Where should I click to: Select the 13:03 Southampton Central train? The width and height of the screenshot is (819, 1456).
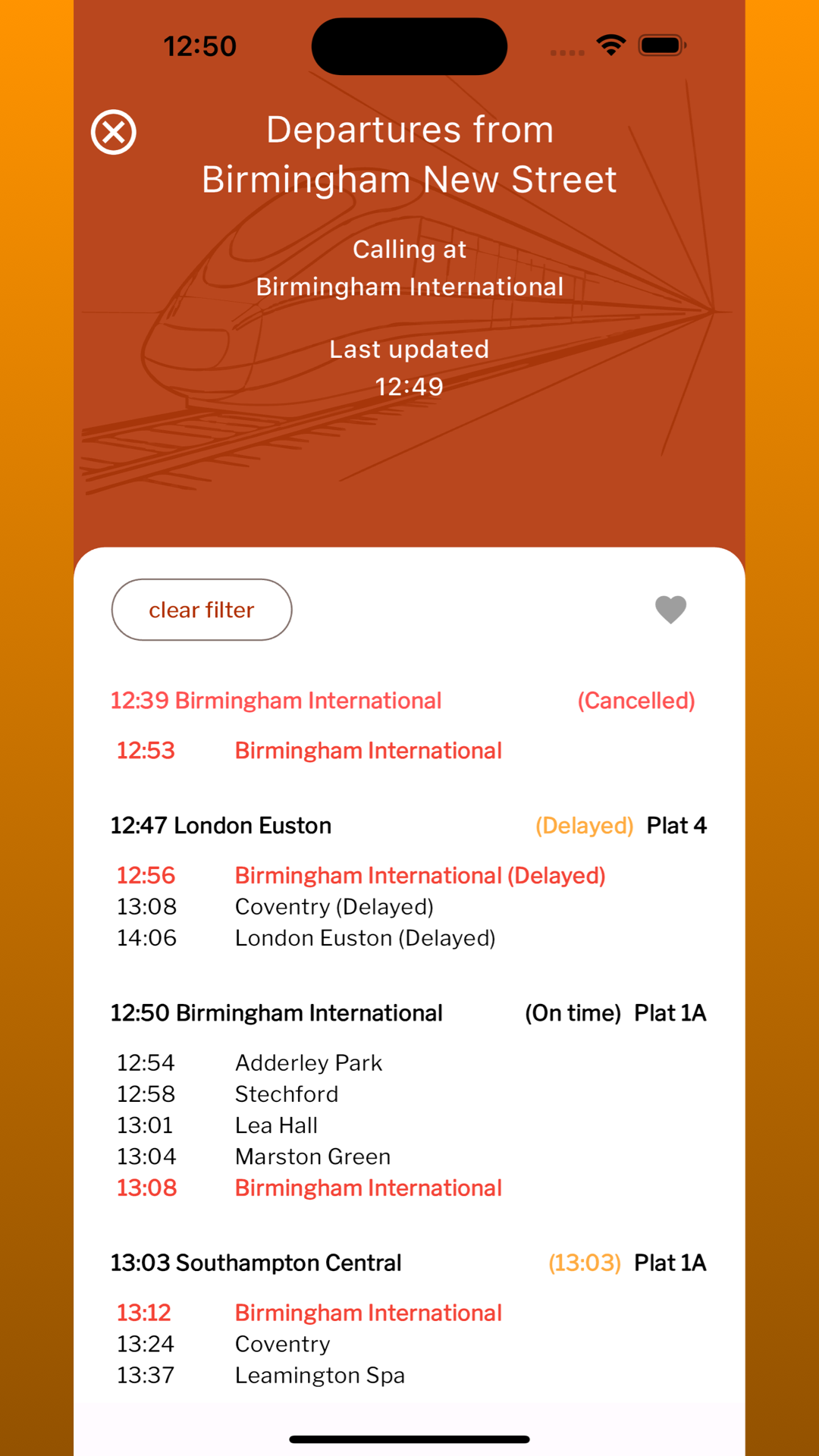point(256,1263)
